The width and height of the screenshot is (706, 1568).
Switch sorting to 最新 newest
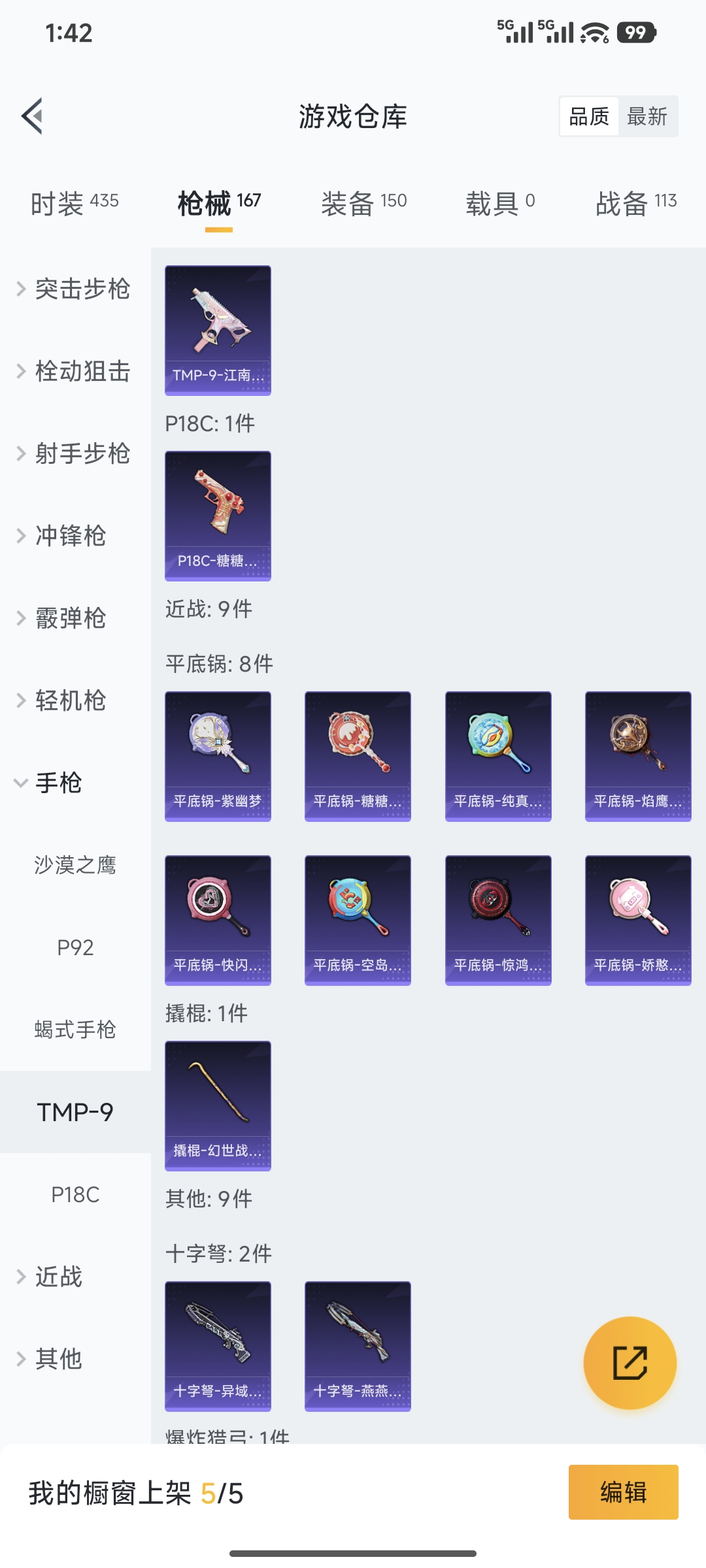click(647, 116)
